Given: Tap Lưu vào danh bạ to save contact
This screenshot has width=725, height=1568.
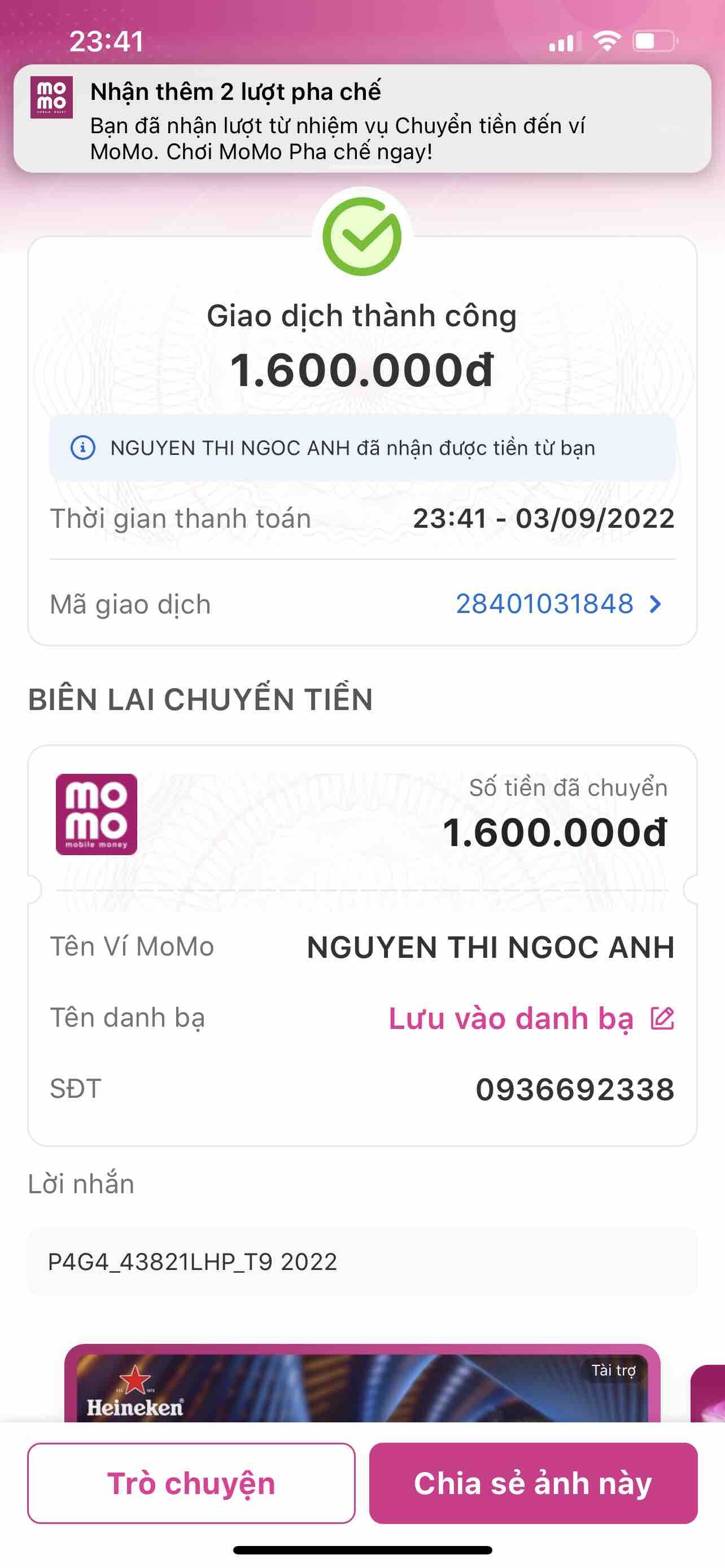Looking at the screenshot, I should click(x=530, y=1018).
